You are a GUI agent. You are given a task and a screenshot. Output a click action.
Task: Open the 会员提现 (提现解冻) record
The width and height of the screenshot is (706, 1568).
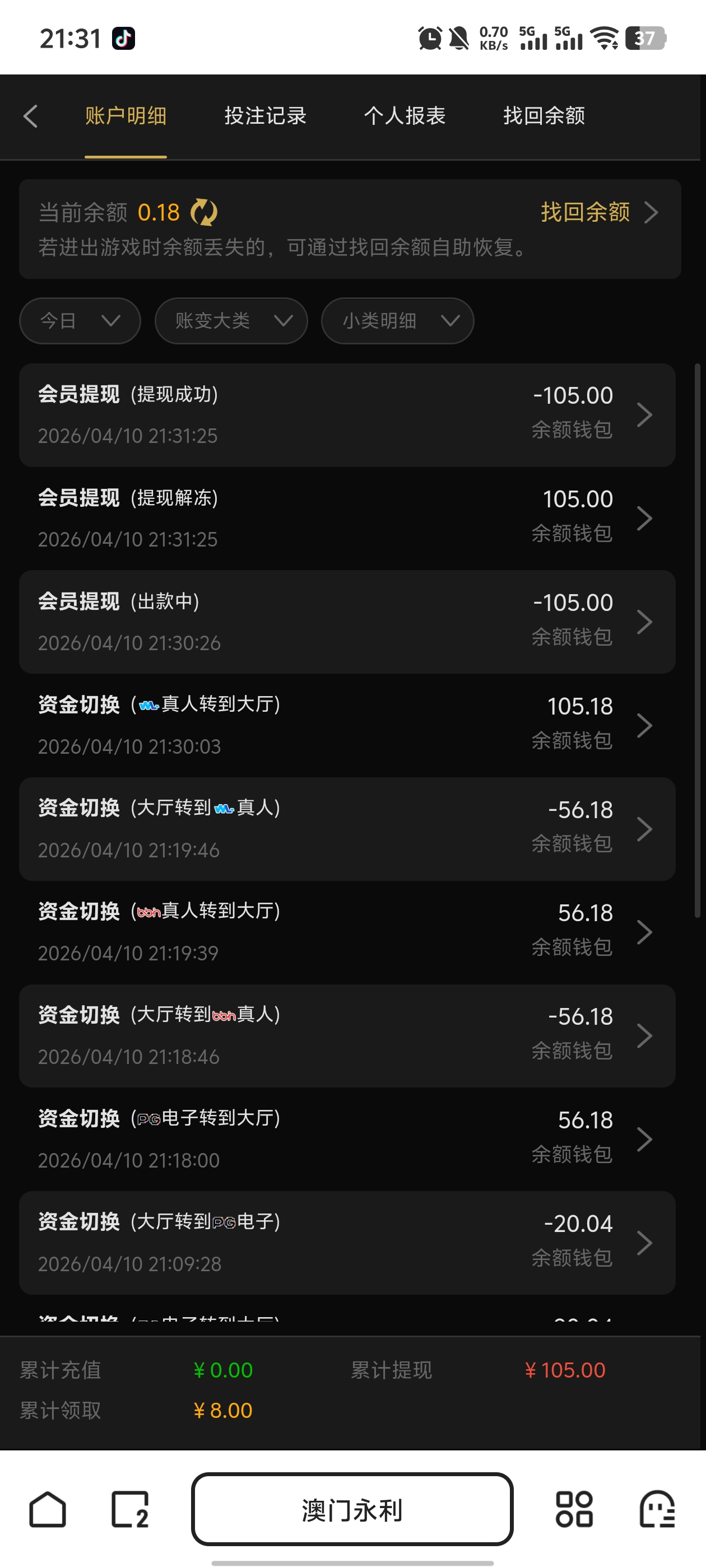coord(347,519)
